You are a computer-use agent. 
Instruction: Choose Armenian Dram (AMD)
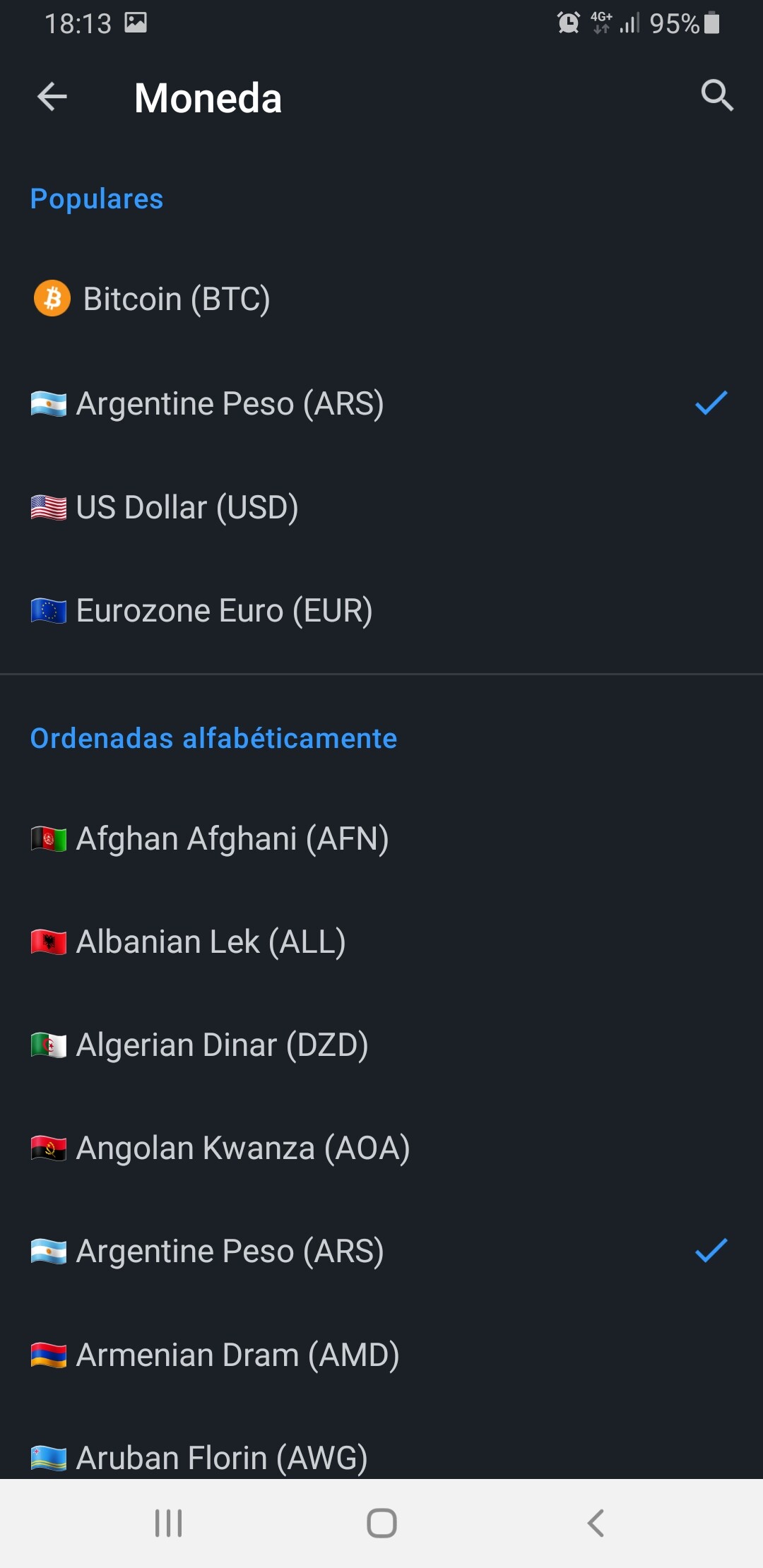click(x=237, y=1355)
